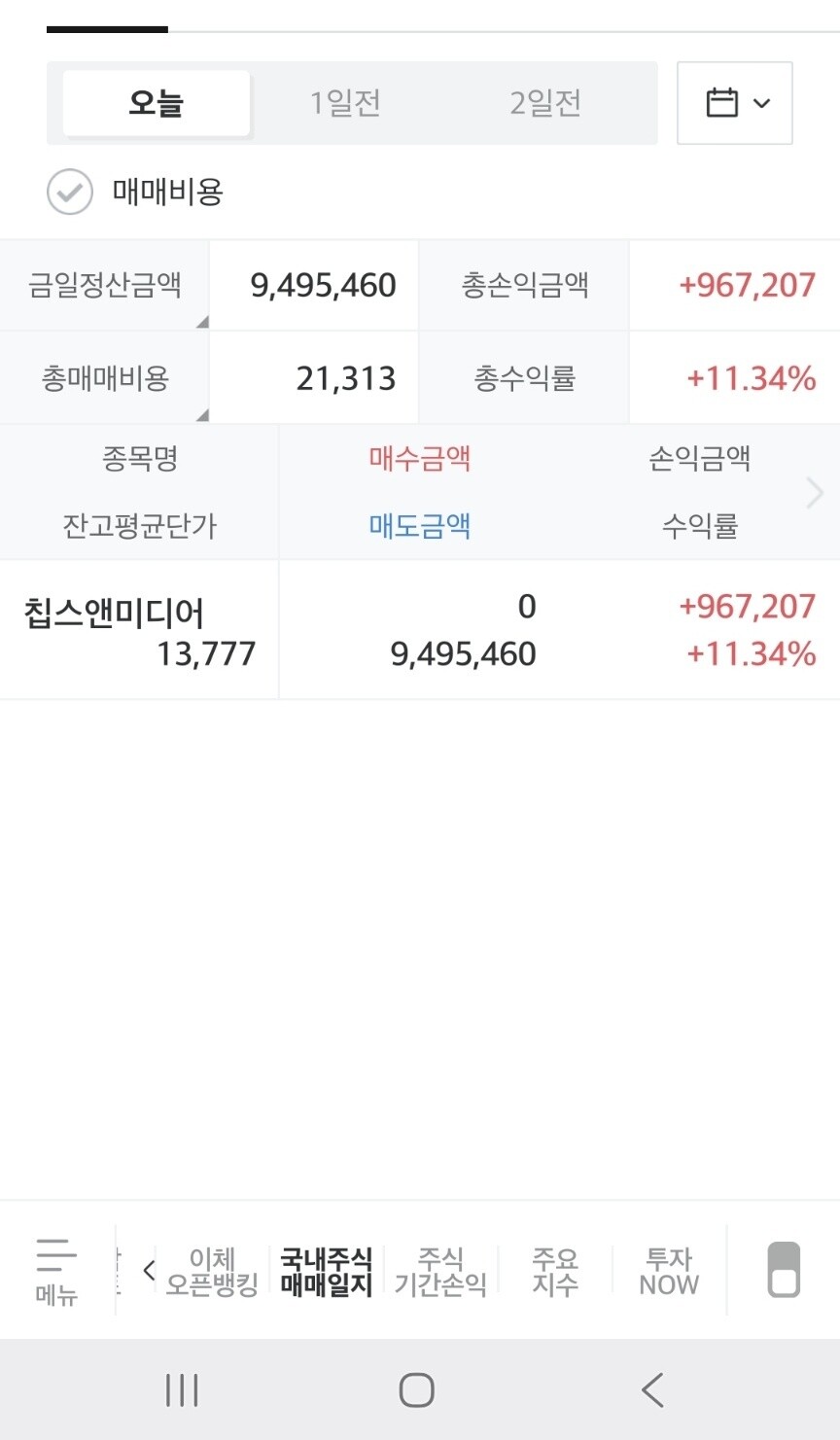Go back with the system back button
The width and height of the screenshot is (840, 1440).
pos(652,1389)
